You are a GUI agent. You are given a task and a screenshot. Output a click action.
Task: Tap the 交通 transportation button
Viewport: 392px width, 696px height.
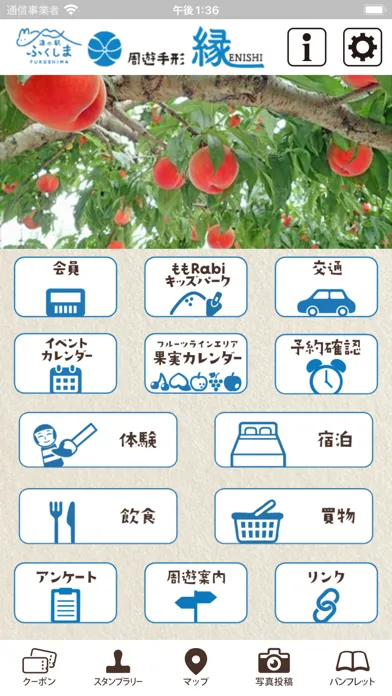326,287
